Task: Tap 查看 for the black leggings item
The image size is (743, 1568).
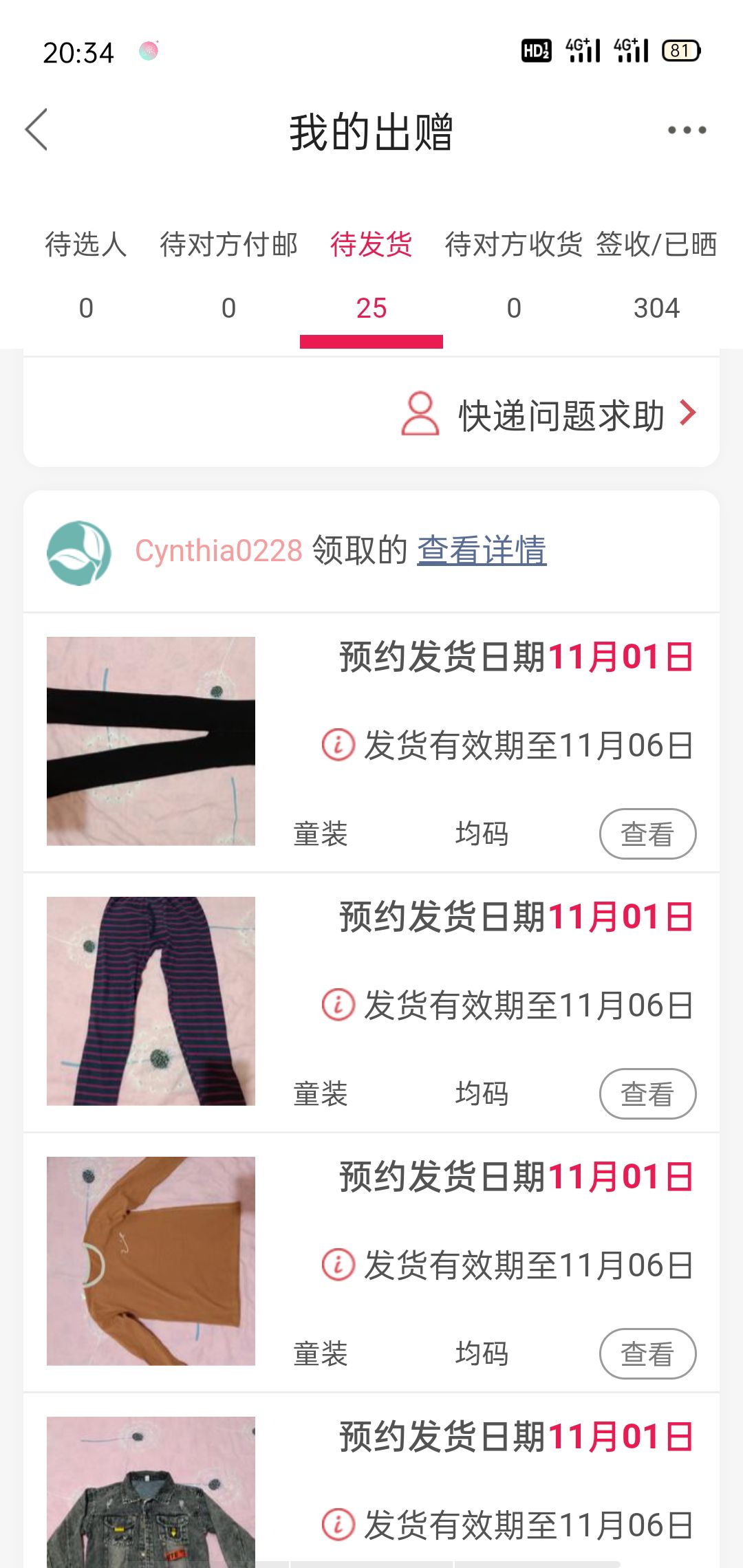Action: coord(647,834)
